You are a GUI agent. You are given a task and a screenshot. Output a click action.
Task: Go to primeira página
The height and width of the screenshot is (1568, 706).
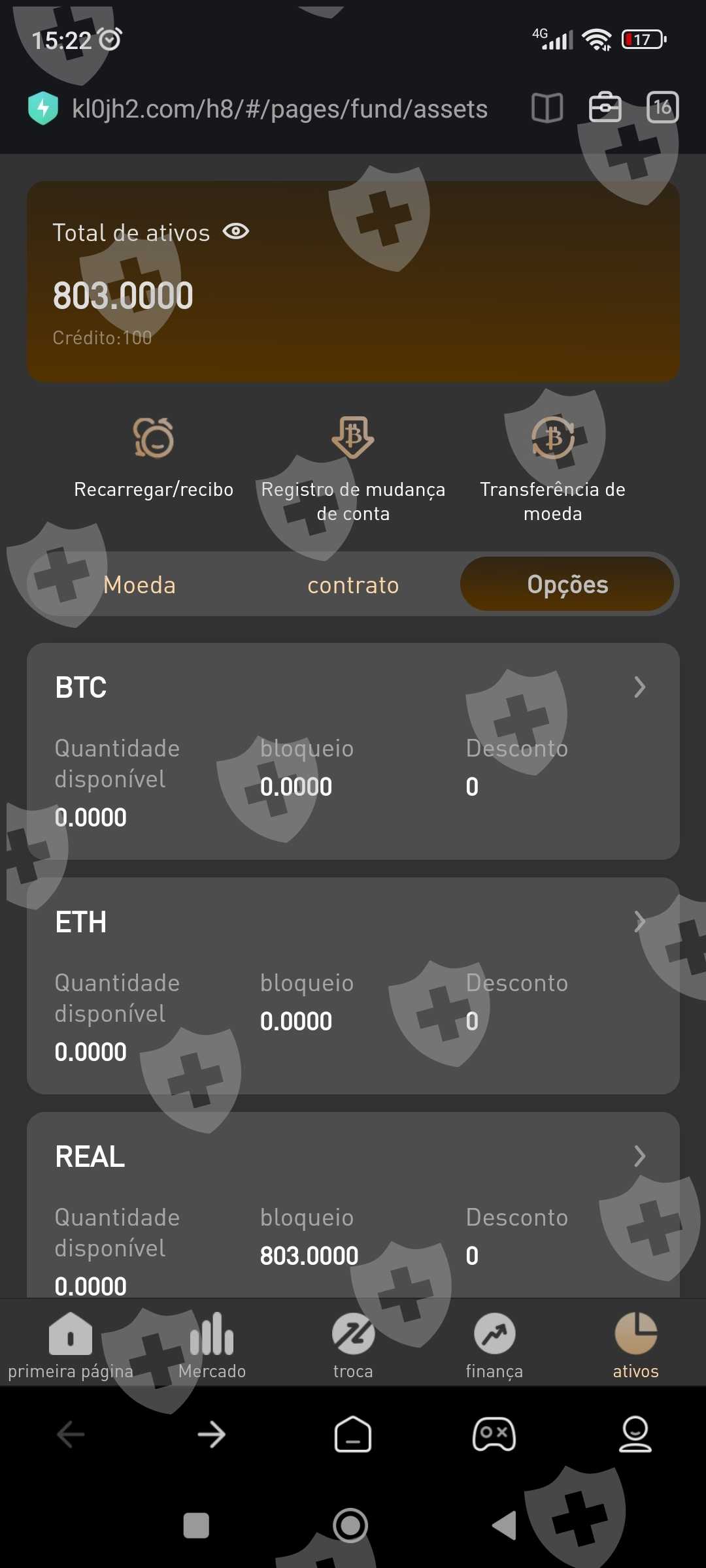tap(71, 1346)
